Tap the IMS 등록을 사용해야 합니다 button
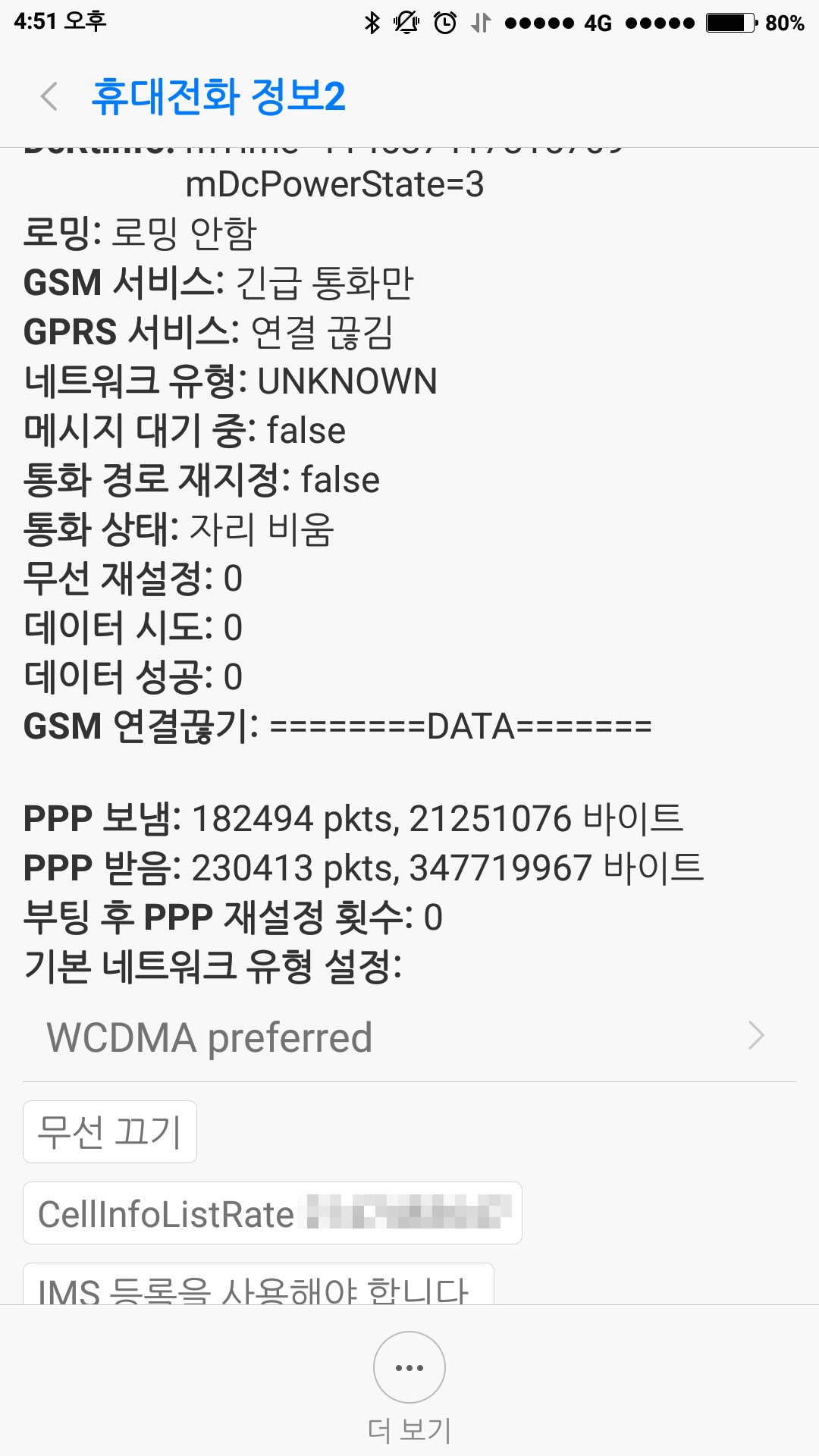 pos(258,1287)
